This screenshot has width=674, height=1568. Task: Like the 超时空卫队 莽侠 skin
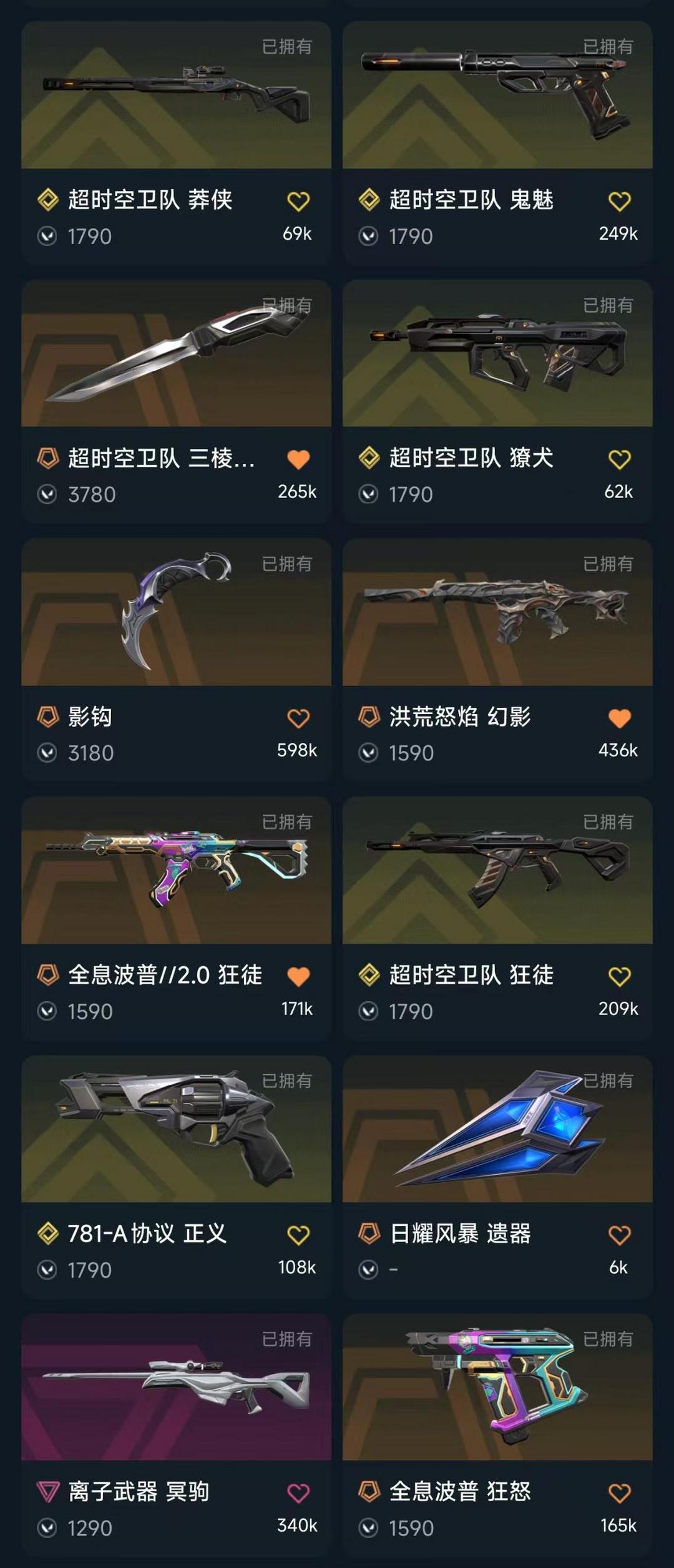tap(298, 201)
